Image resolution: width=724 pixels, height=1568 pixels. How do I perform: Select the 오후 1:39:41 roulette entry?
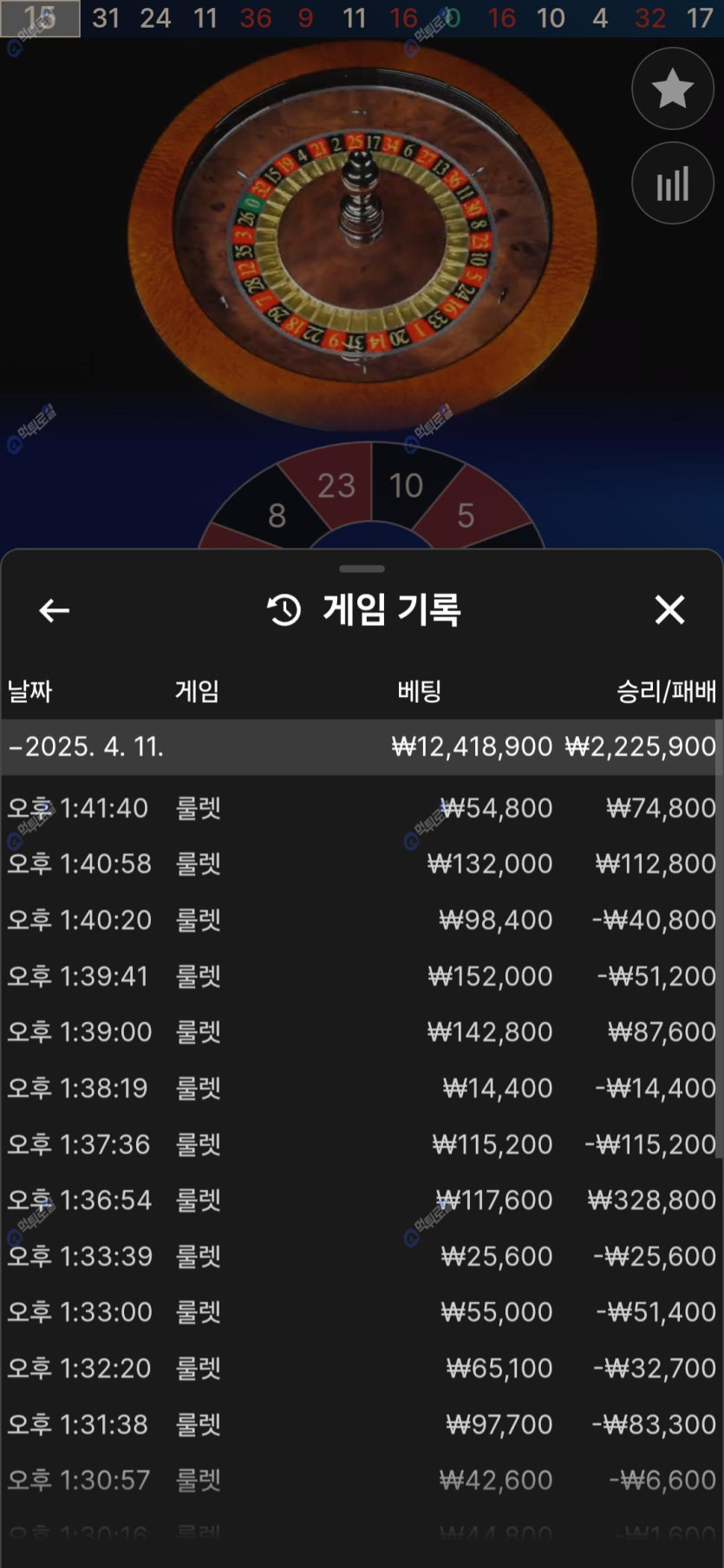click(362, 976)
